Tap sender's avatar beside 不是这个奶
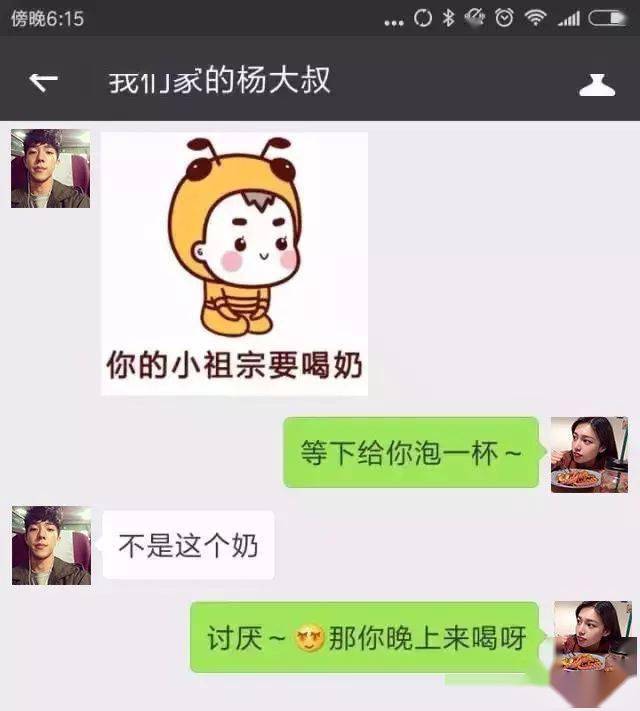 click(x=51, y=545)
